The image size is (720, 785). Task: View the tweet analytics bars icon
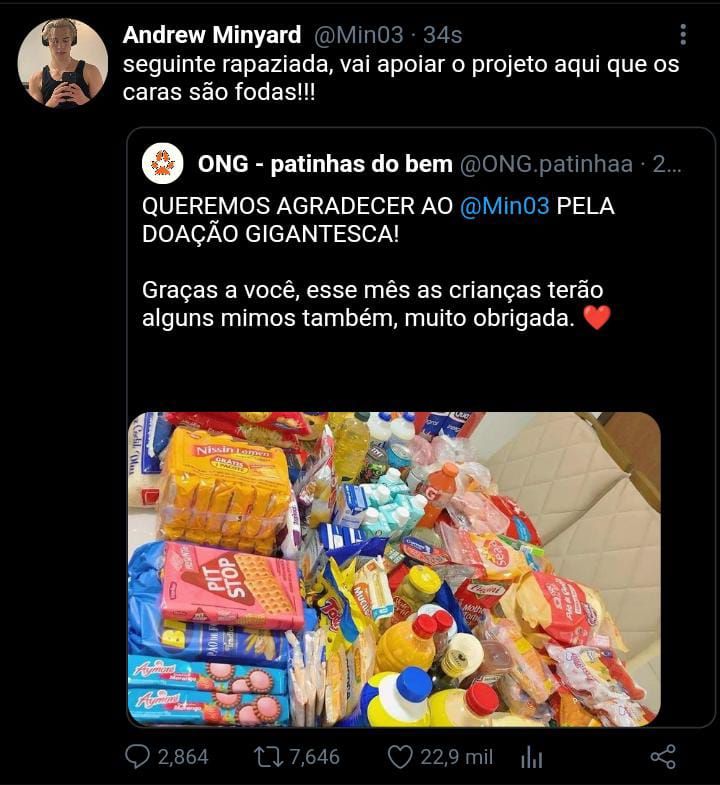531,756
